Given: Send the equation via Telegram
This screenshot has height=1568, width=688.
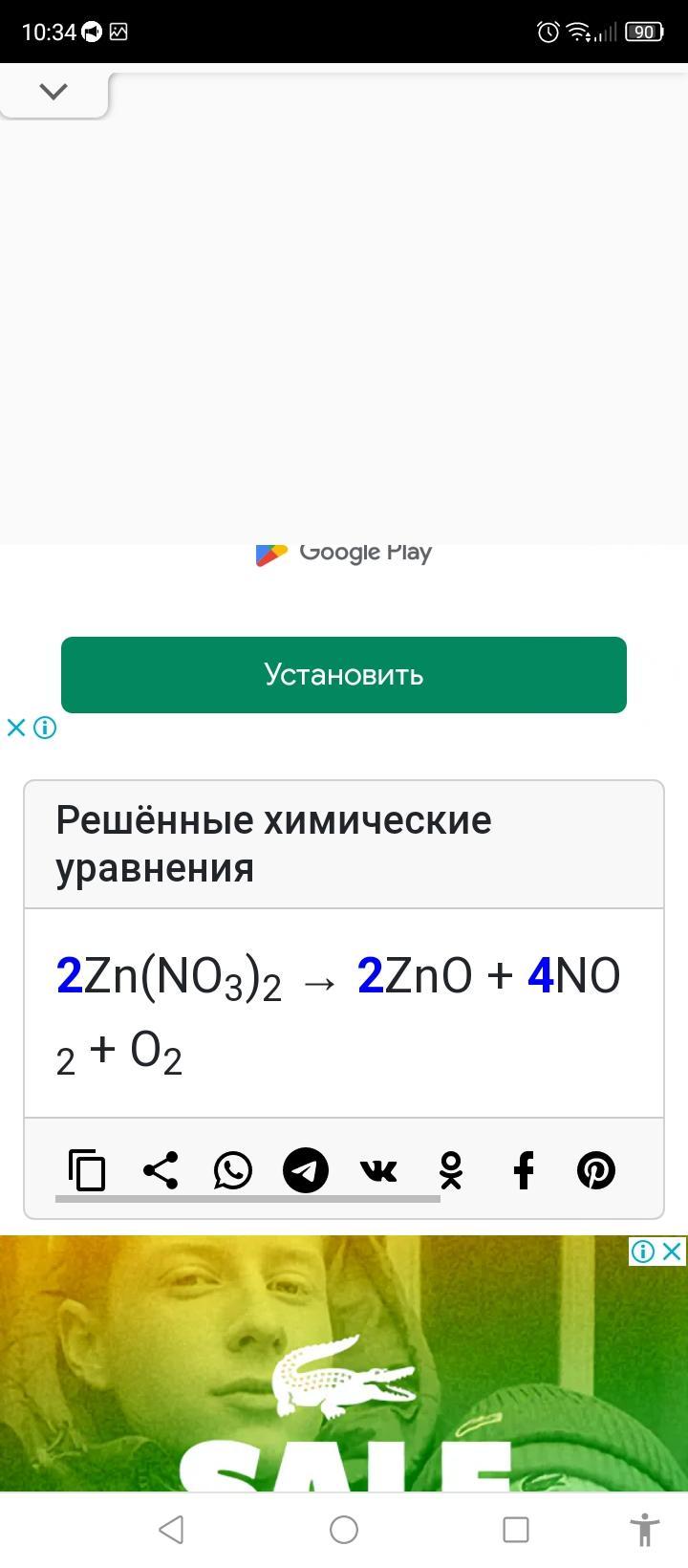Looking at the screenshot, I should pos(306,1170).
